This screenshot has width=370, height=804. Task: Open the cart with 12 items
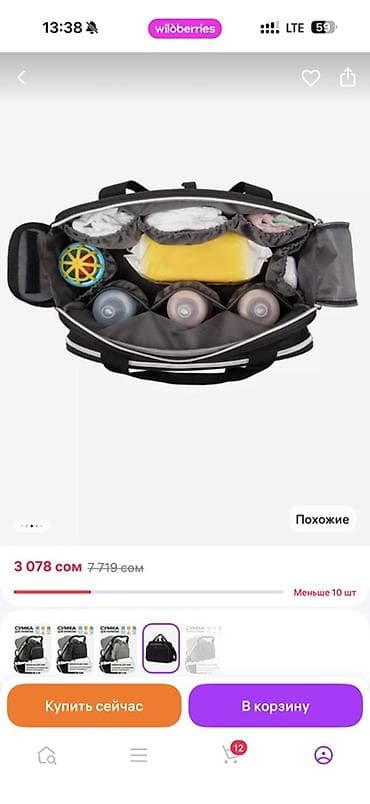(x=233, y=753)
